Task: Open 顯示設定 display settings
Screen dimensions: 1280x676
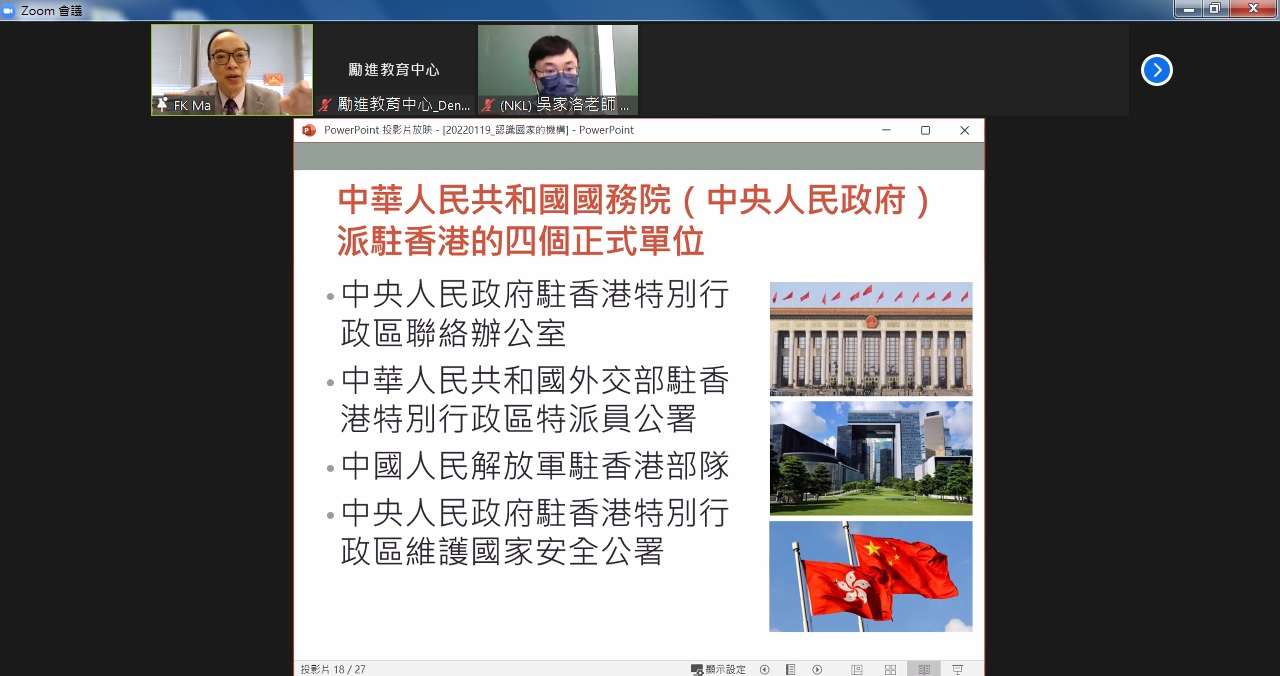Action: (x=718, y=669)
